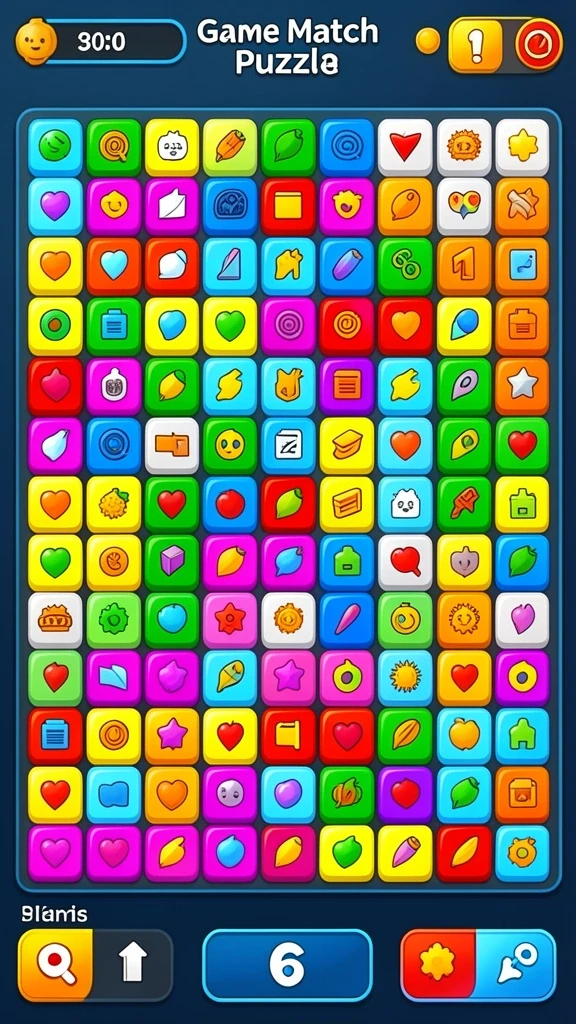Select the green tile with chain links
576x1024 pixels.
tap(405, 266)
